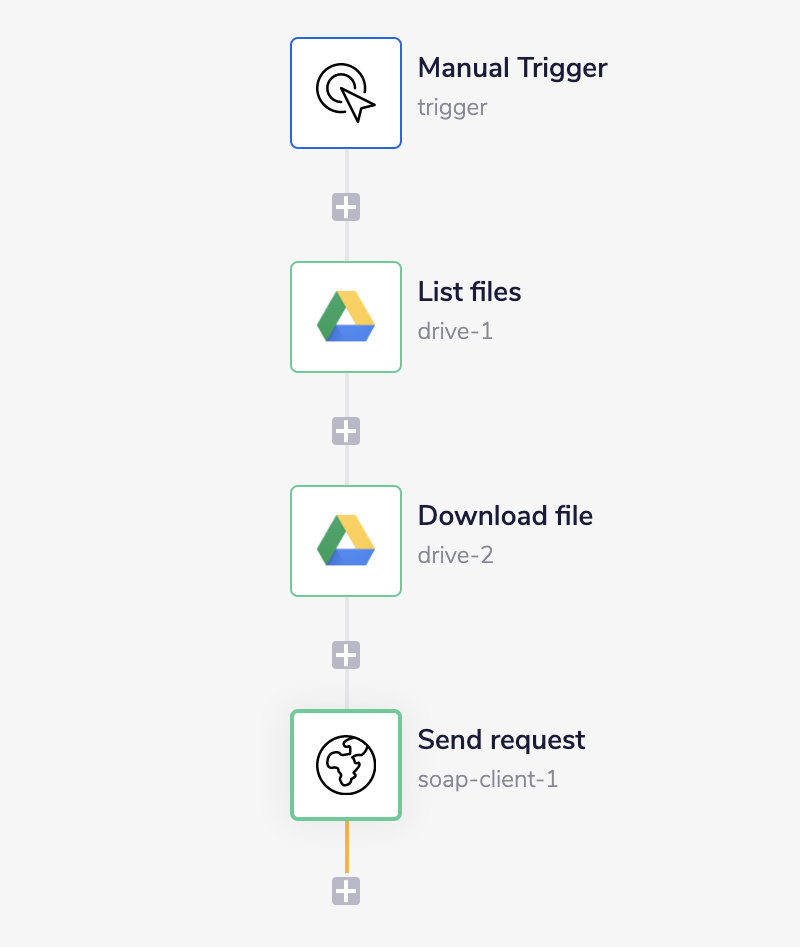Viewport: 800px width, 947px height.
Task: Select the Send request soap-client-1 step
Action: pyautogui.click(x=346, y=765)
